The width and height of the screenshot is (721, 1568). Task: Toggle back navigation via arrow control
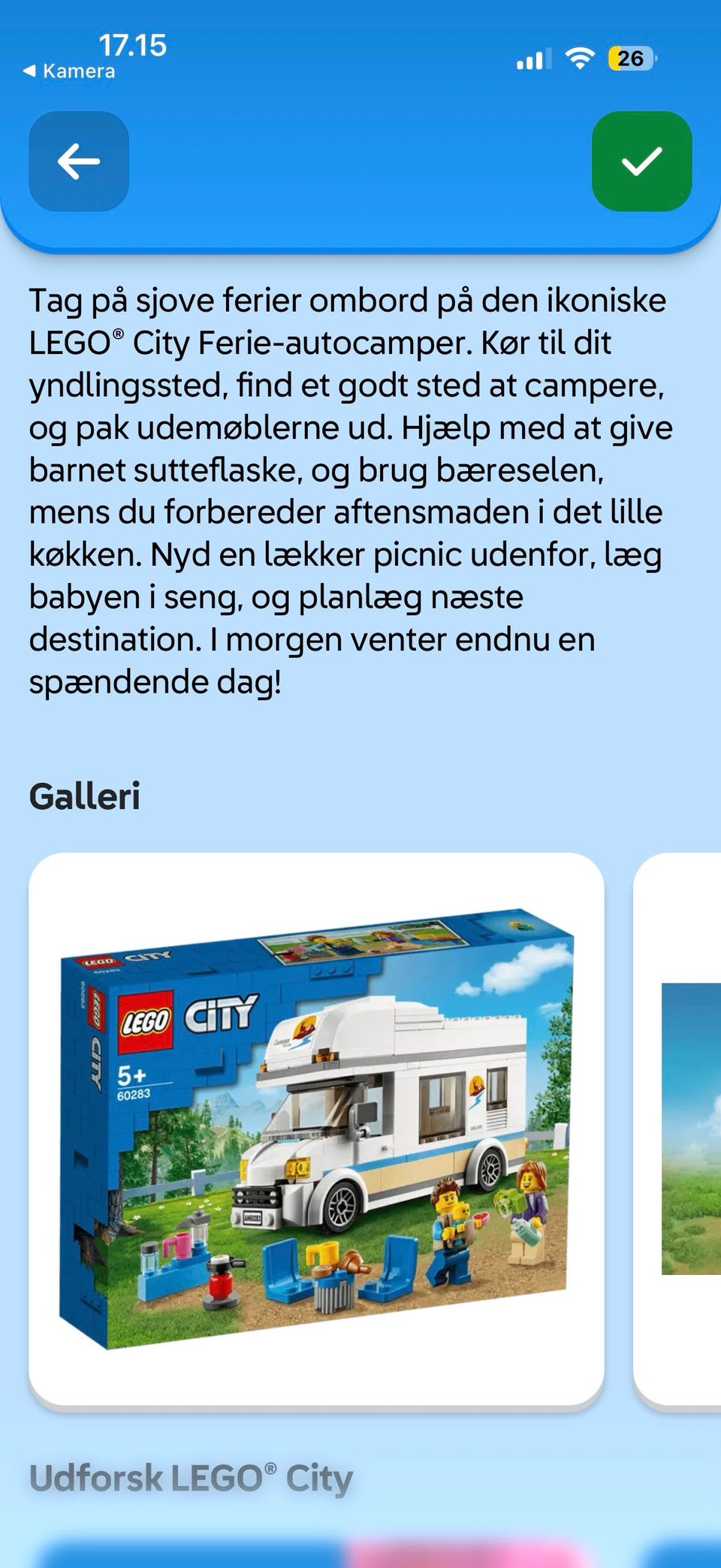[78, 162]
